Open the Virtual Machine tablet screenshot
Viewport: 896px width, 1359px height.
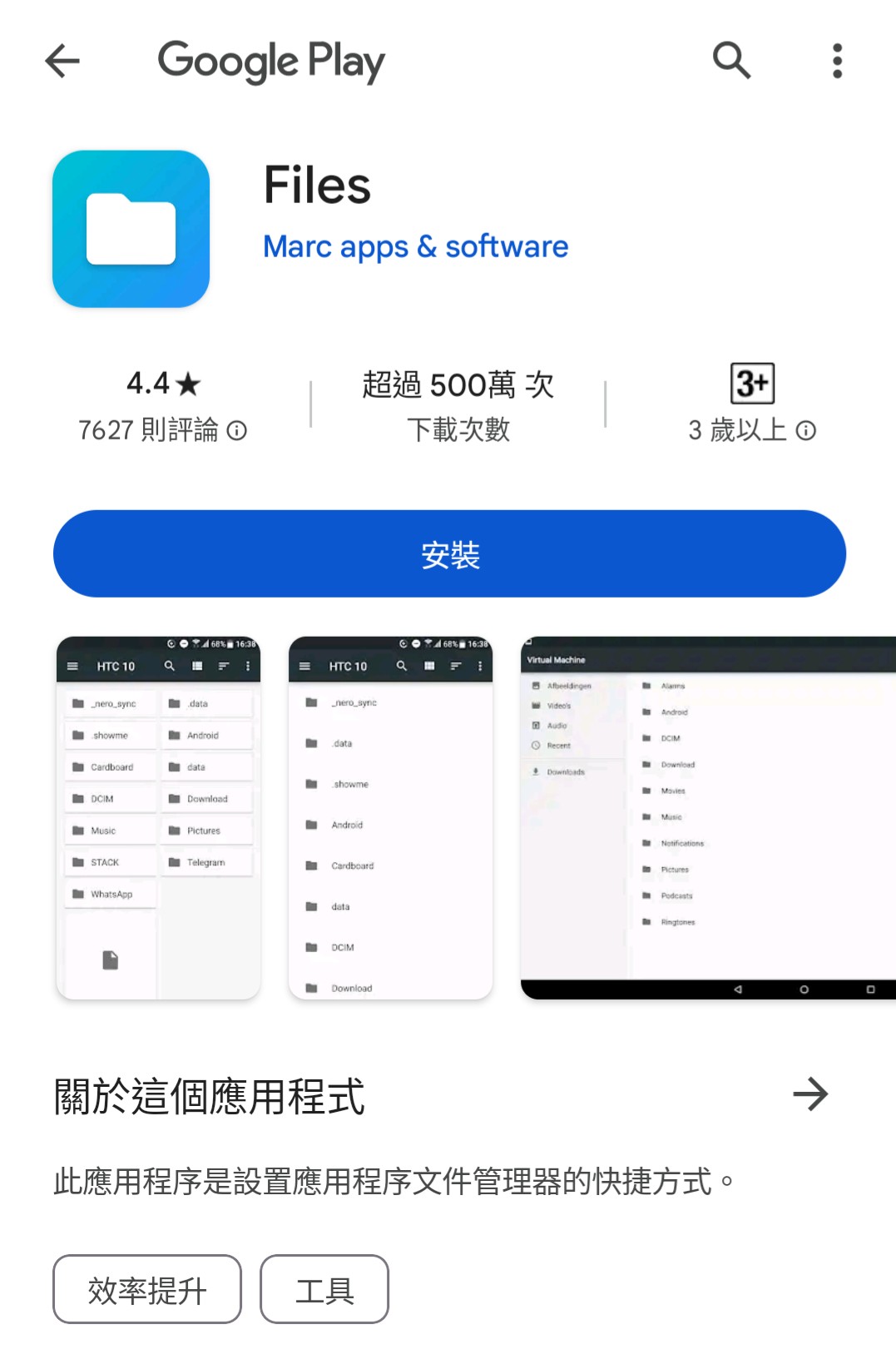pyautogui.click(x=707, y=817)
